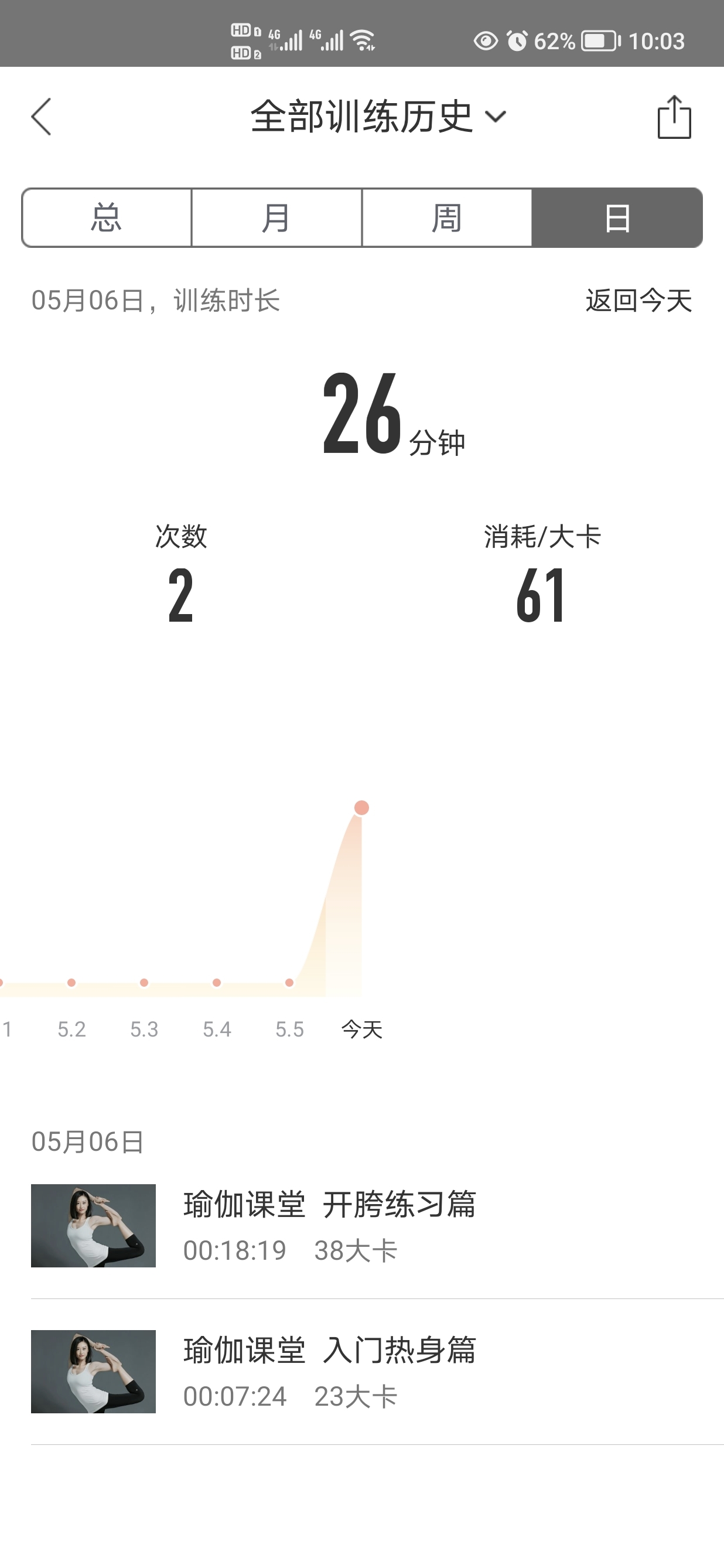Switch to the 月 tab
The width and height of the screenshot is (724, 1568).
coord(277,218)
